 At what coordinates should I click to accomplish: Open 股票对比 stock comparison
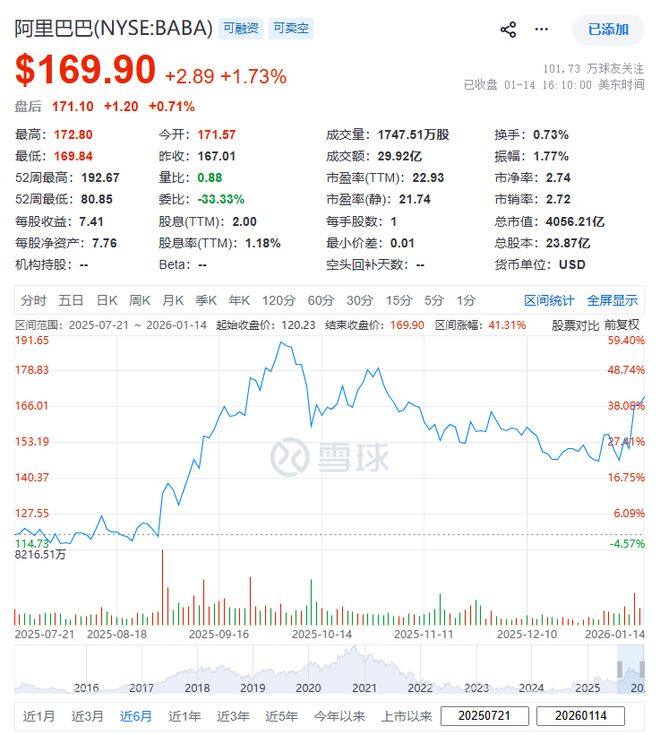click(575, 325)
